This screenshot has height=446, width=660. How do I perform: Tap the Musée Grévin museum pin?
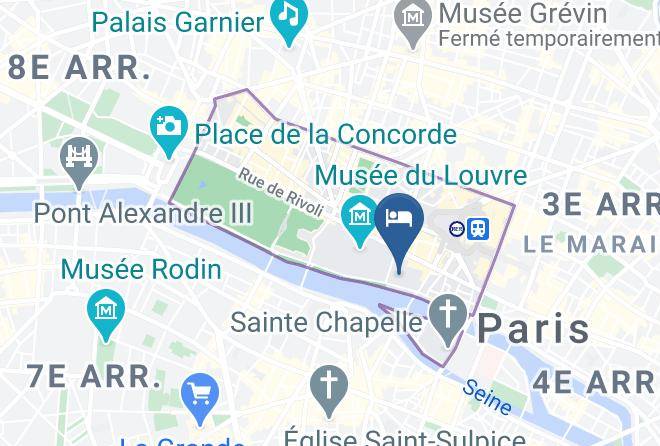point(412,17)
